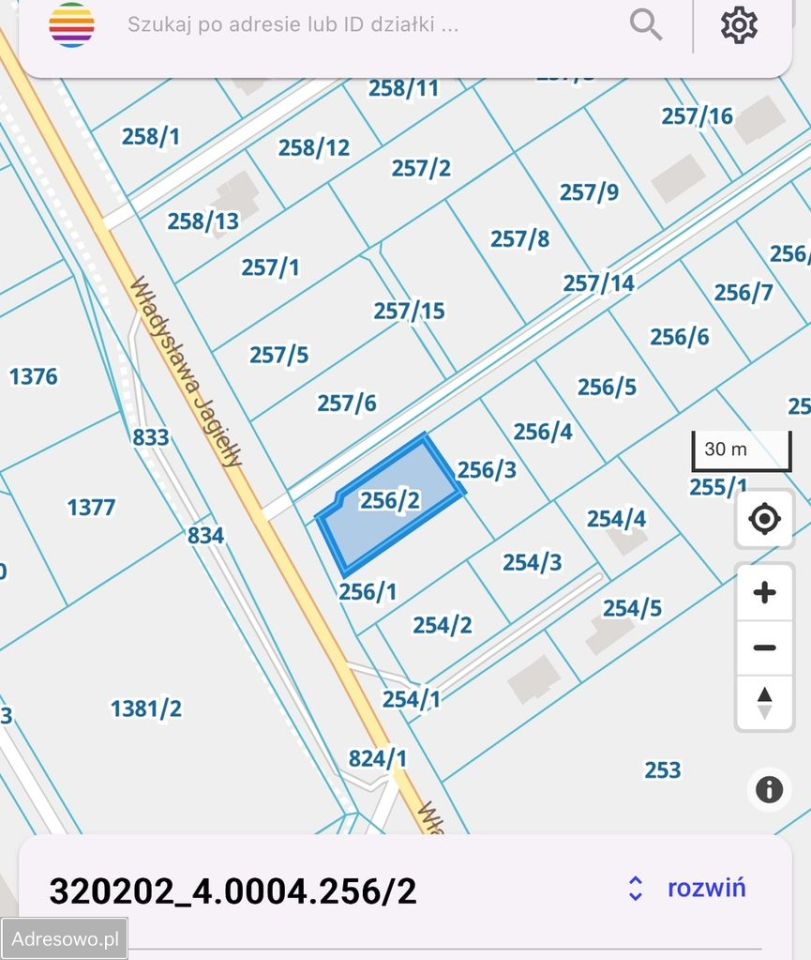This screenshot has width=811, height=960.
Task: Click the Adresowo.pl watermark label
Action: click(62, 938)
